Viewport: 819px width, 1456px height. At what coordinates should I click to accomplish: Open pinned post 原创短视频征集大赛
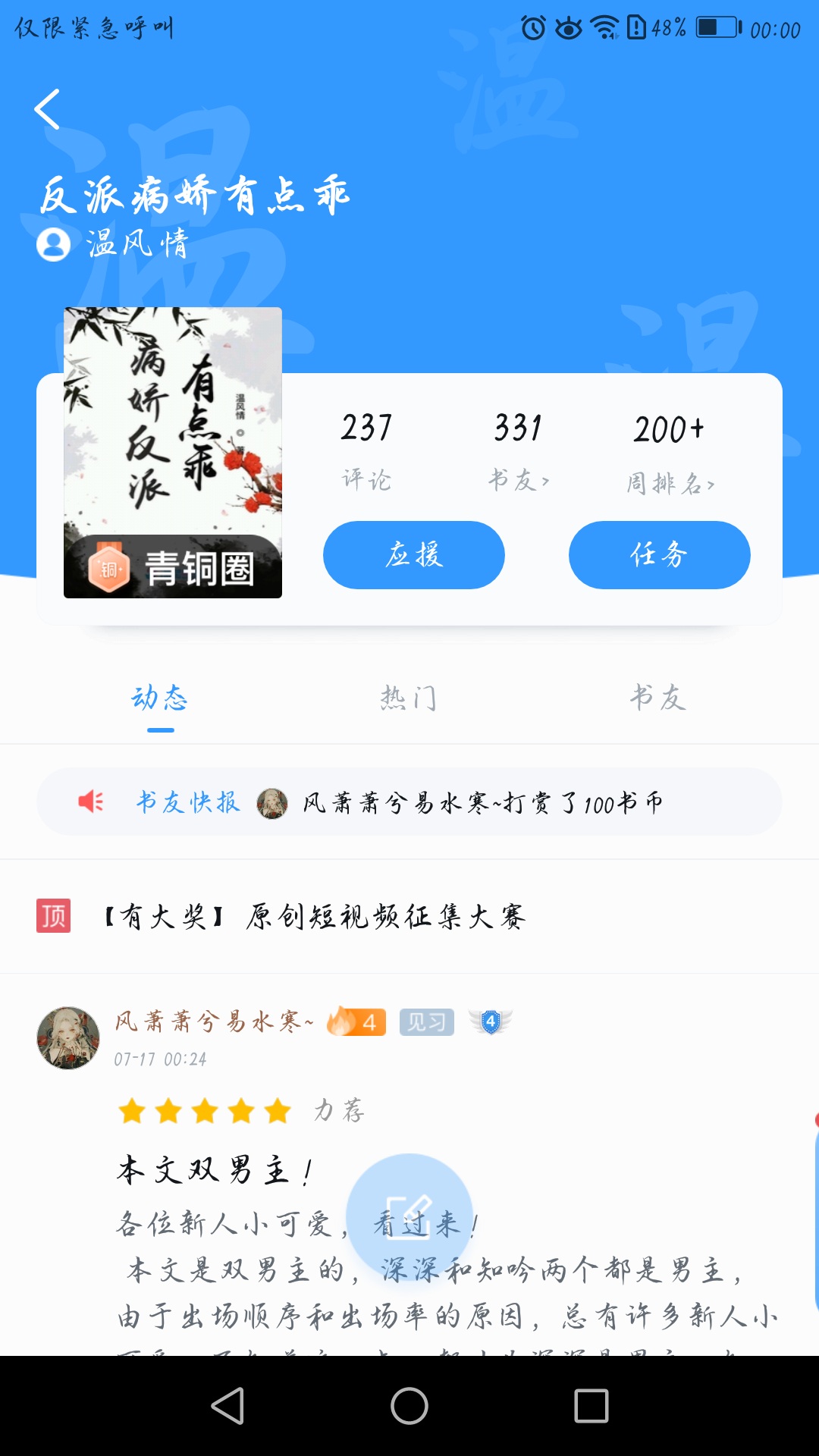point(315,916)
